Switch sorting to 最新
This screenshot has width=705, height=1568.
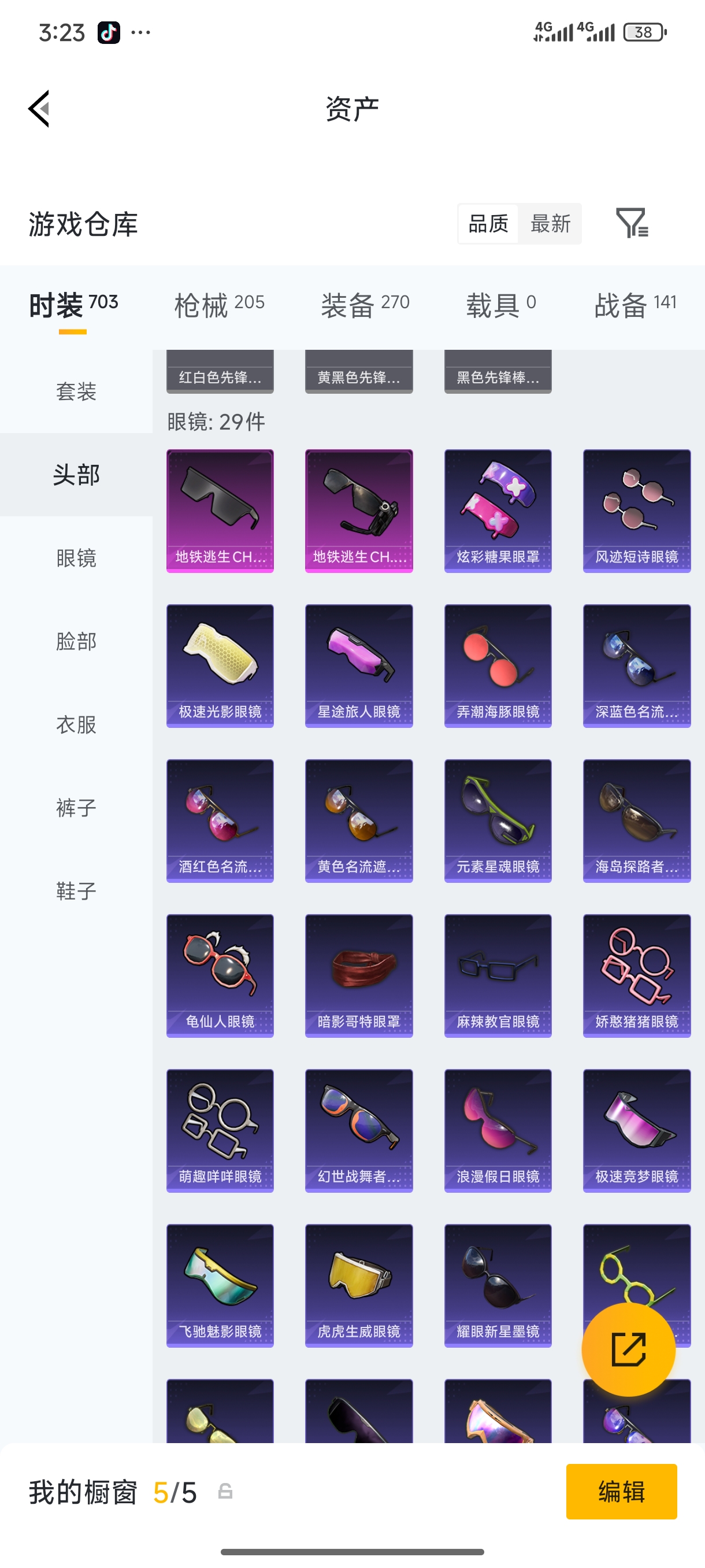tap(551, 224)
